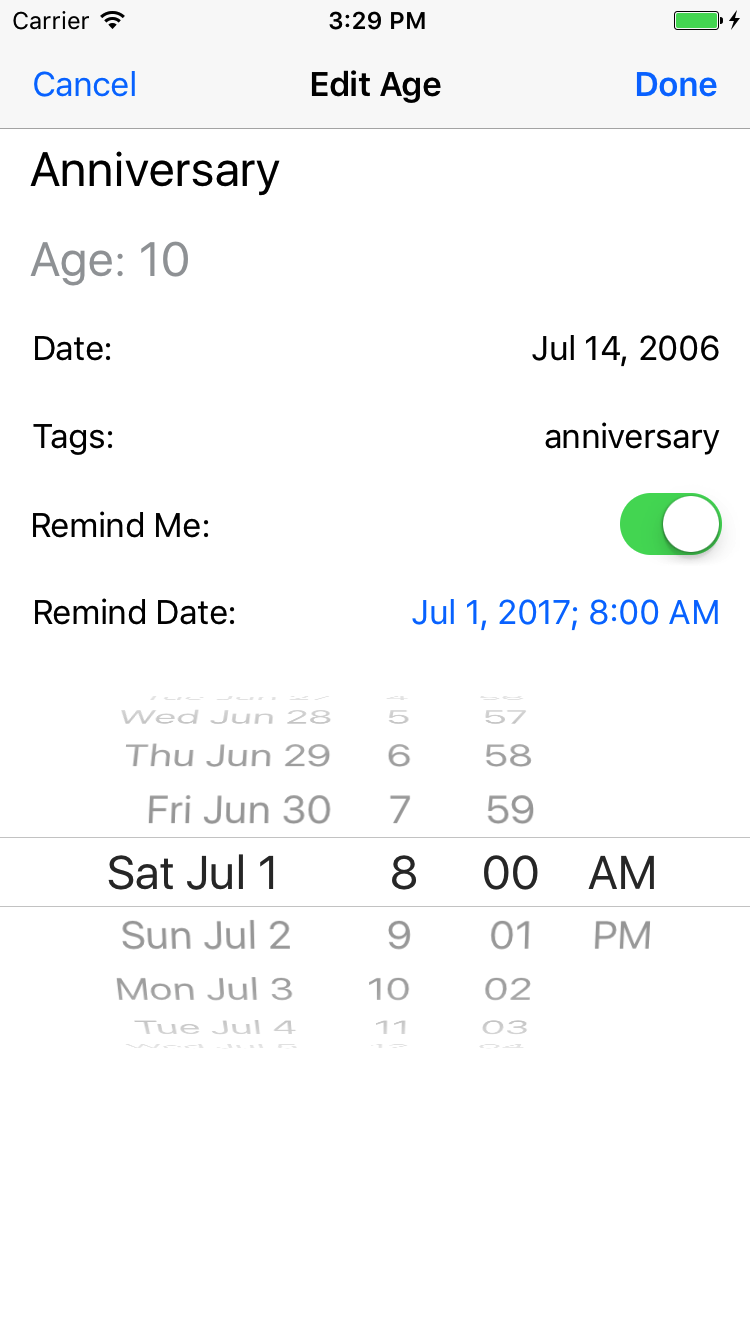Image resolution: width=750 pixels, height=1334 pixels.
Task: Switch the picker to PM
Action: click(622, 936)
